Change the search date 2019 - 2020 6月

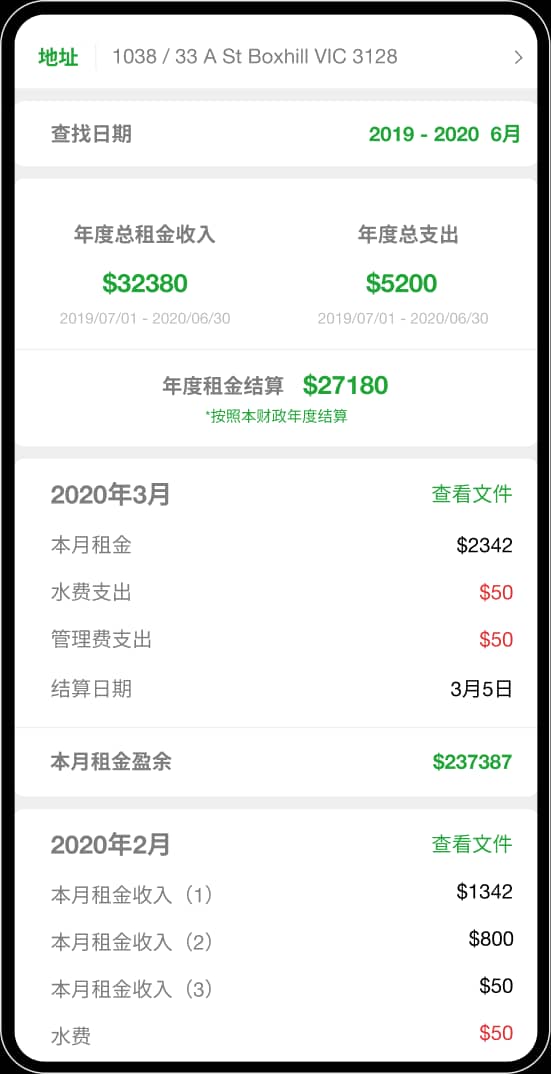tap(444, 134)
